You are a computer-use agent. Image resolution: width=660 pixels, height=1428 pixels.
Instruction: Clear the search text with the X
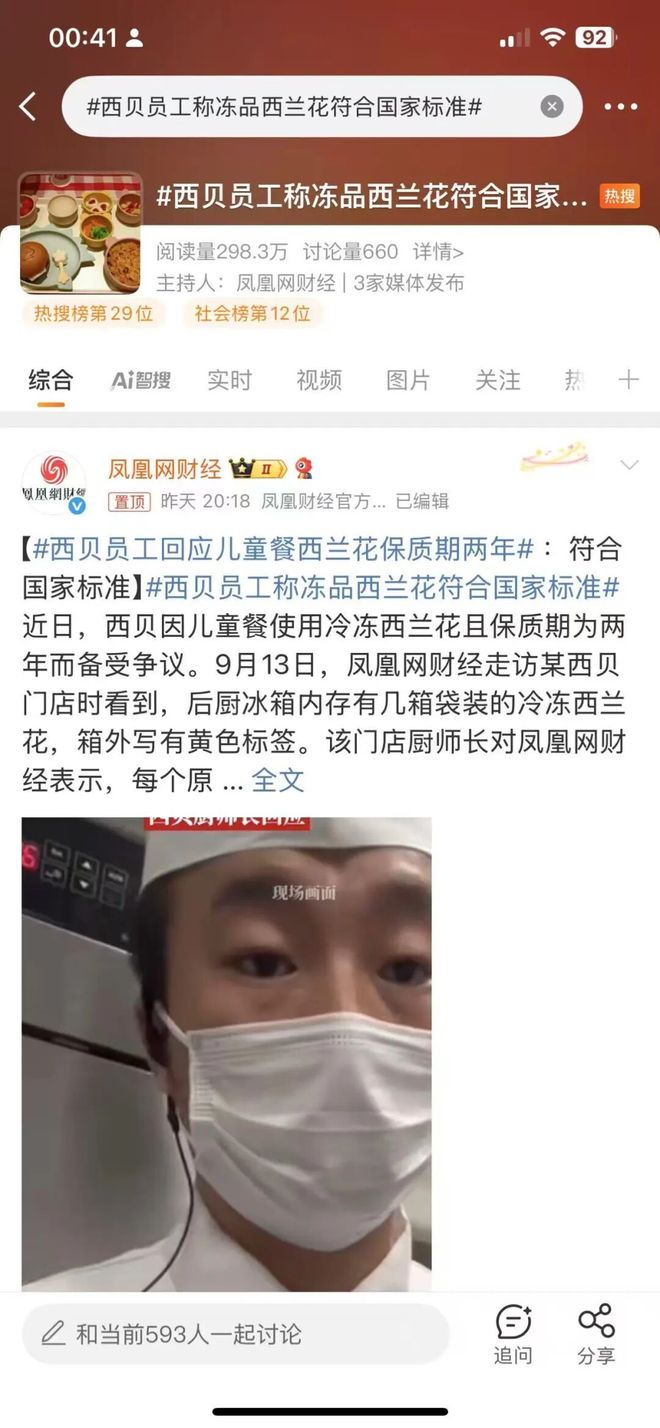point(552,107)
